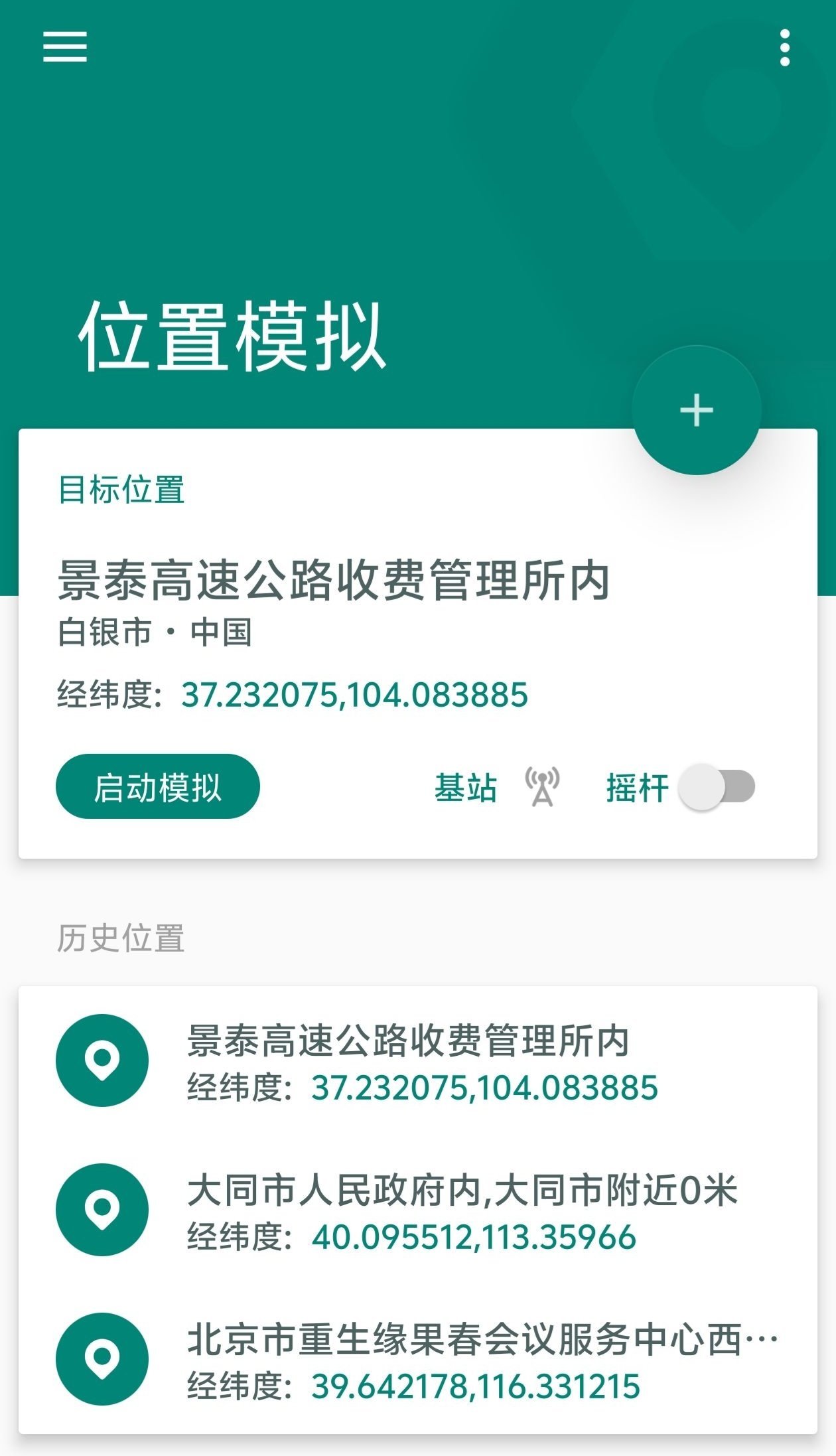Enable the 摇杆 joystick switch

[717, 788]
